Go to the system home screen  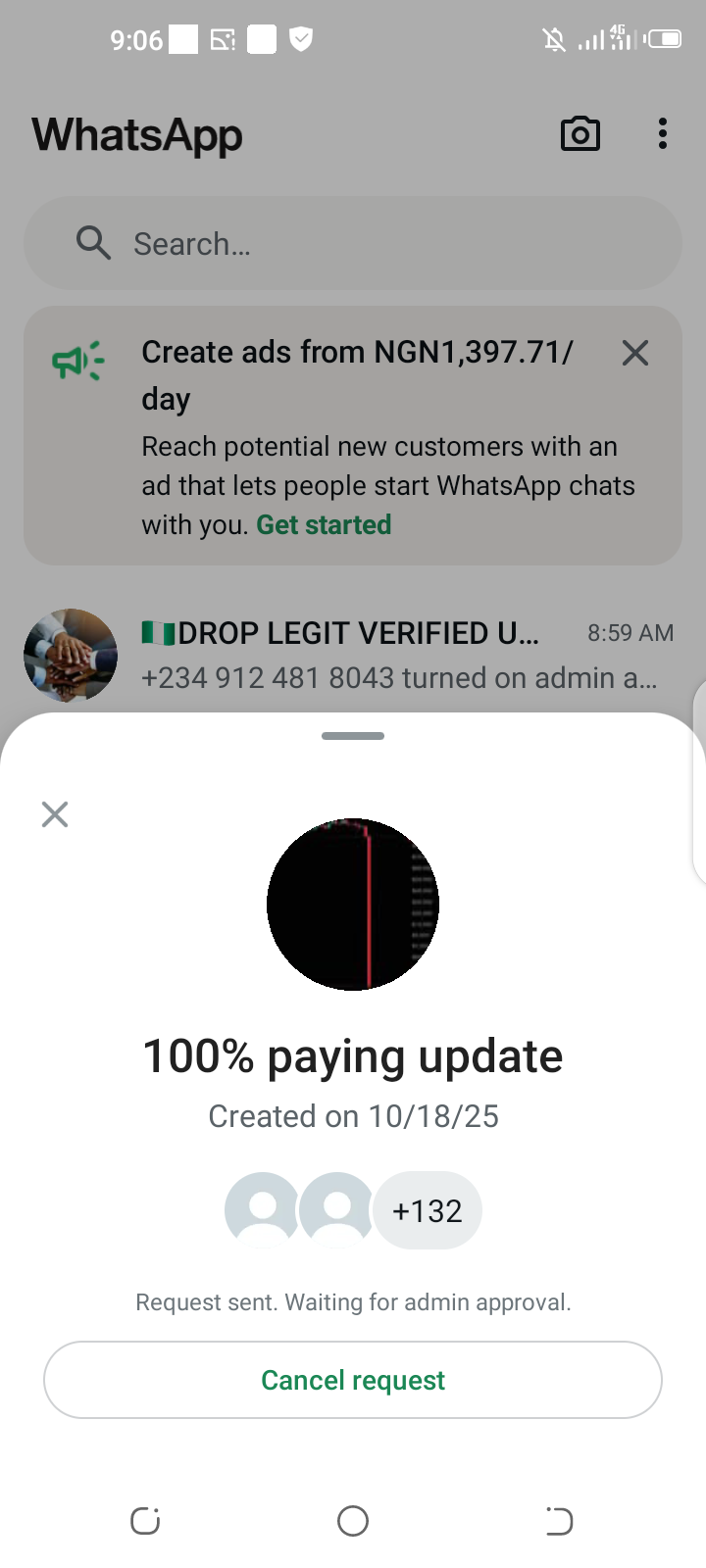tap(353, 1521)
